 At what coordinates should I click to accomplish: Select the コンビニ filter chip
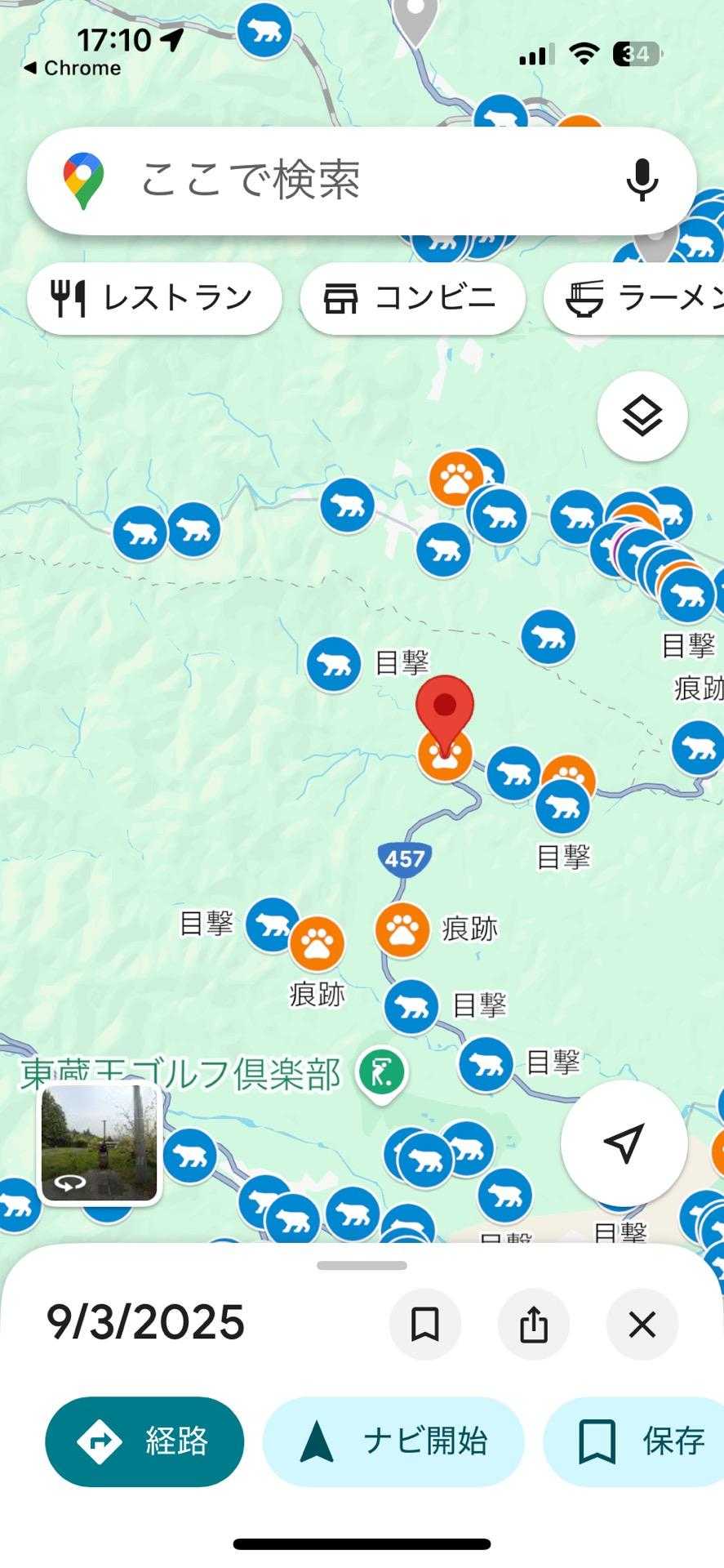412,298
